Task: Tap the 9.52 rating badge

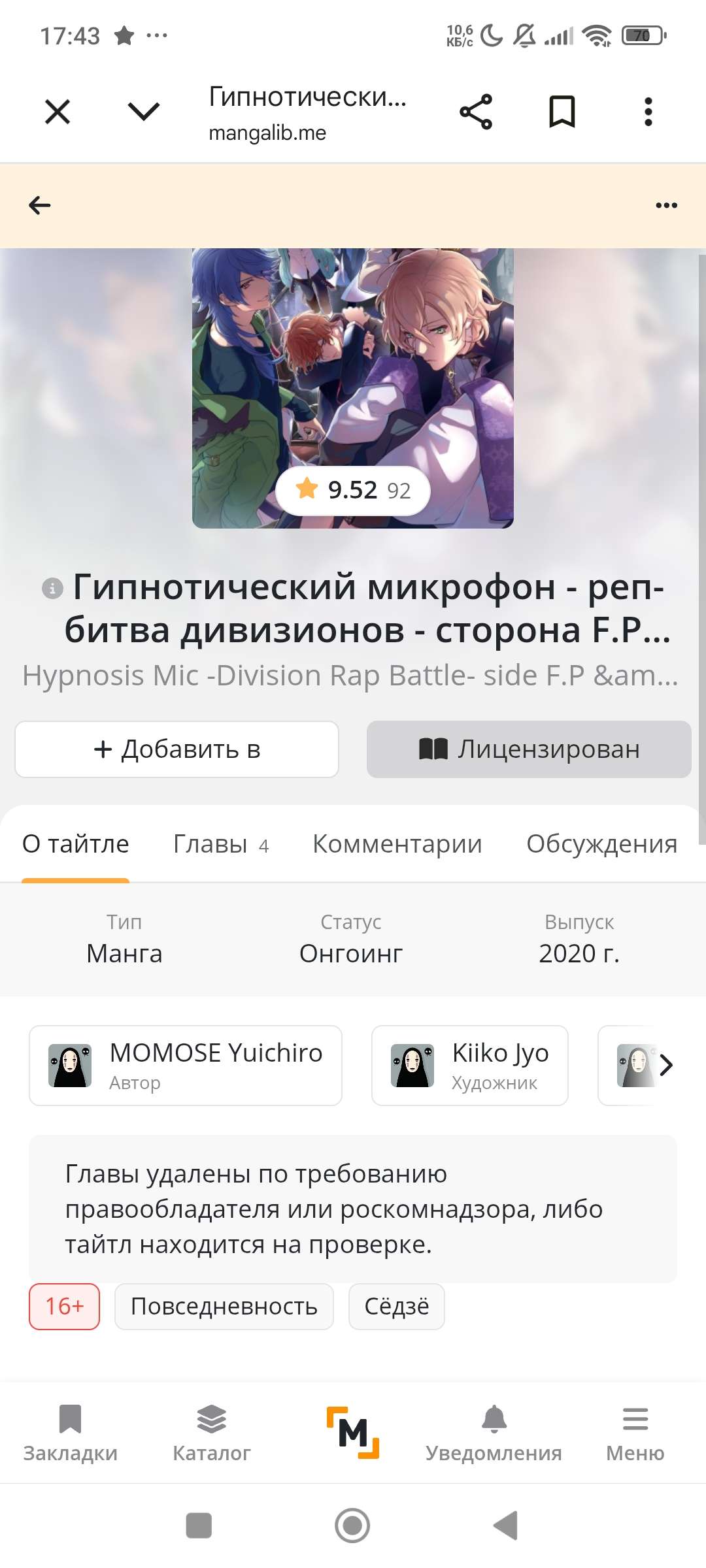Action: click(x=353, y=490)
